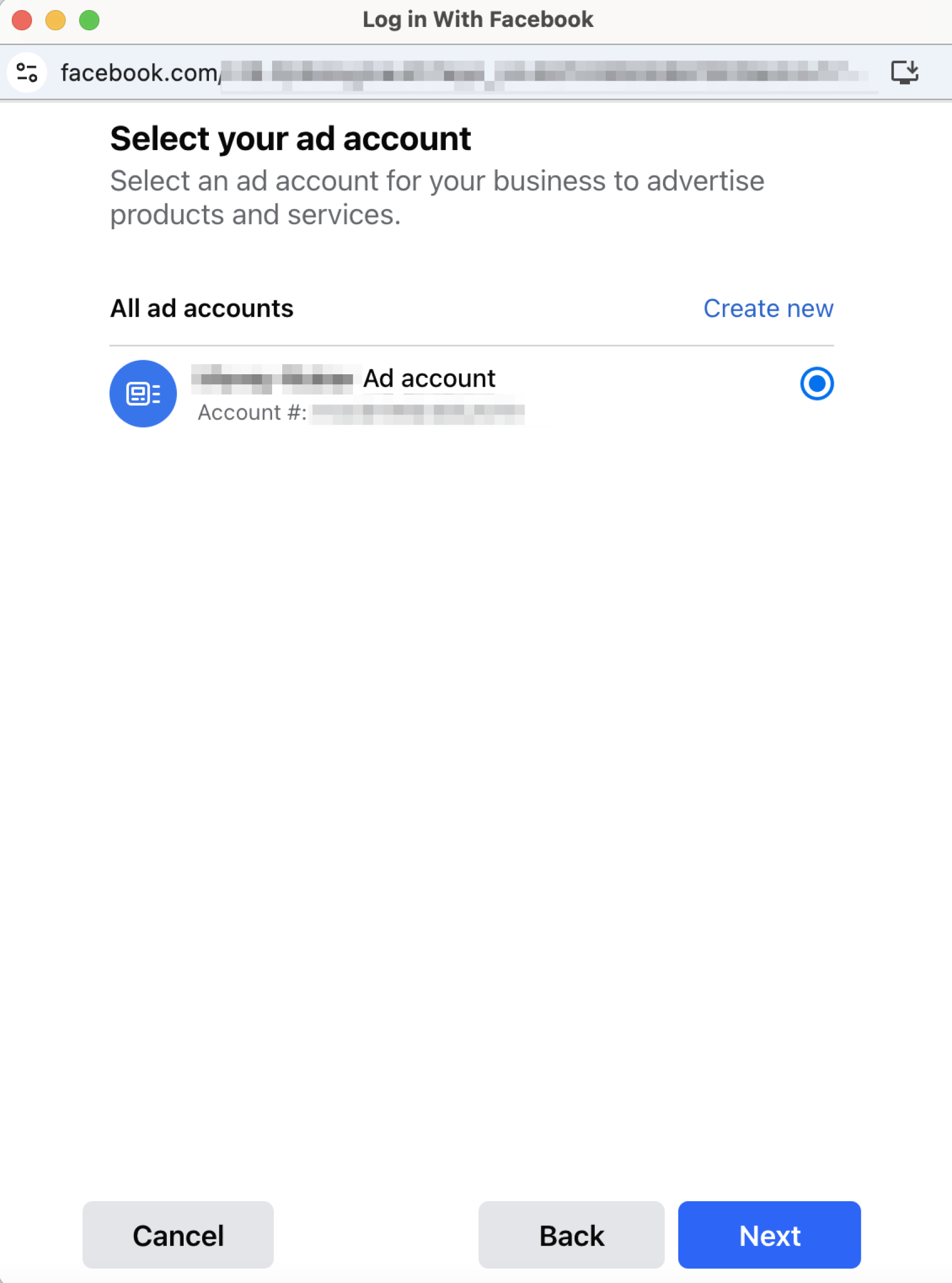Focus the facebook.com address field
This screenshot has height=1283, width=952.
(461, 73)
